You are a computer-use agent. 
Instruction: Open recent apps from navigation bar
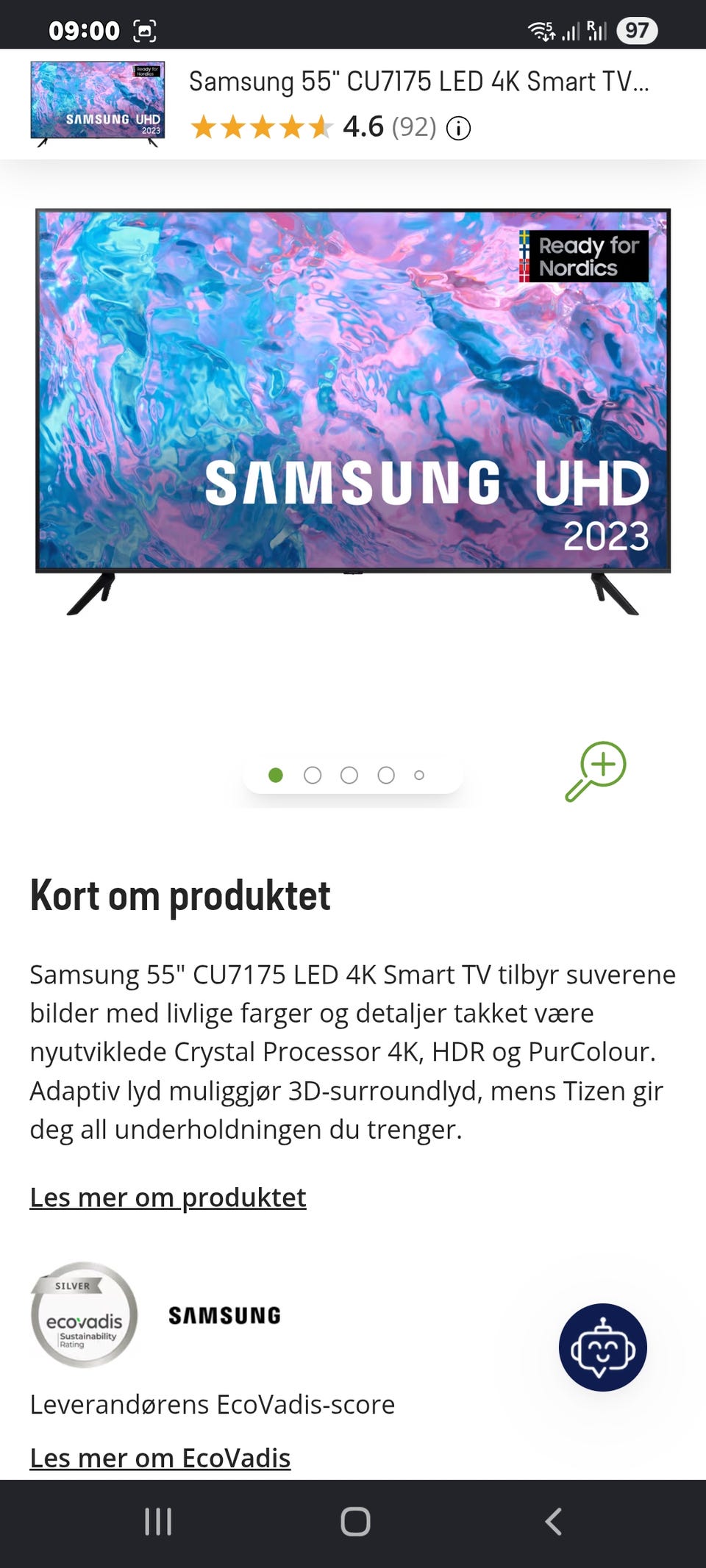(x=158, y=1521)
